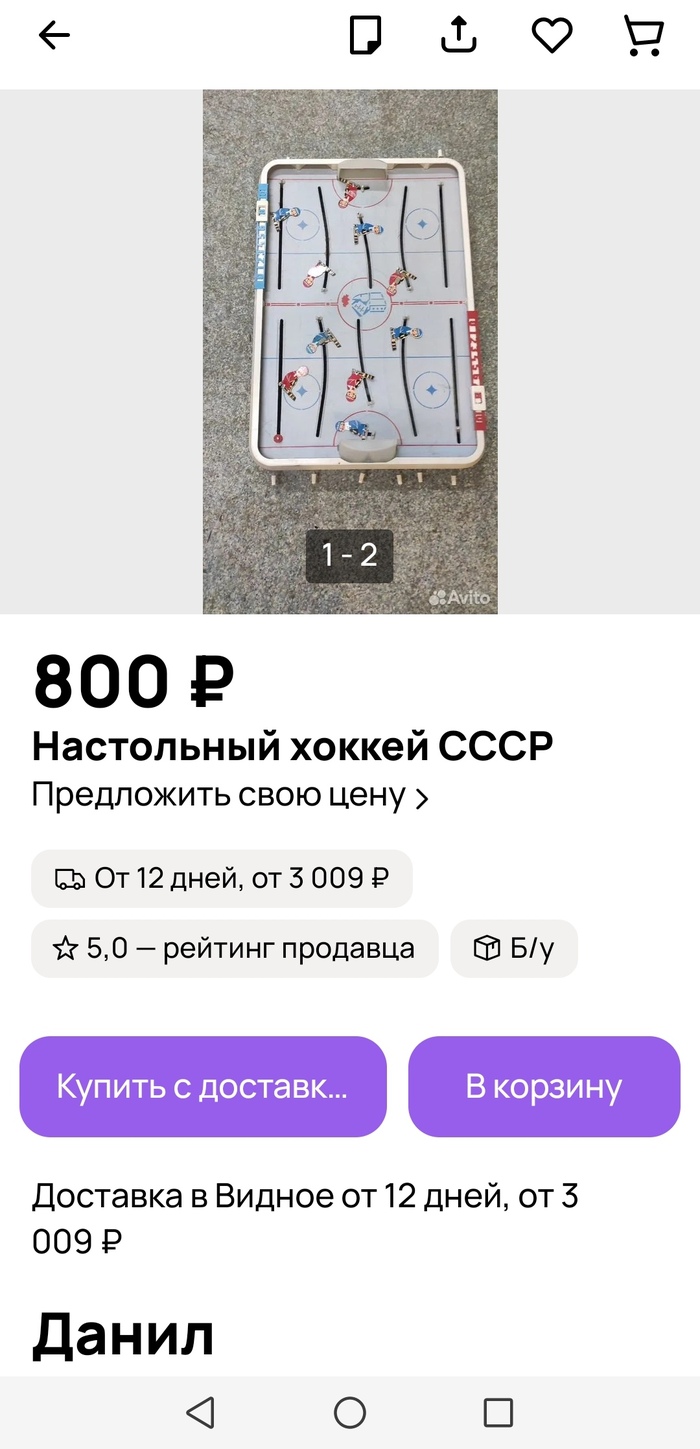
Task: Share this table hockey listing
Action: (458, 36)
